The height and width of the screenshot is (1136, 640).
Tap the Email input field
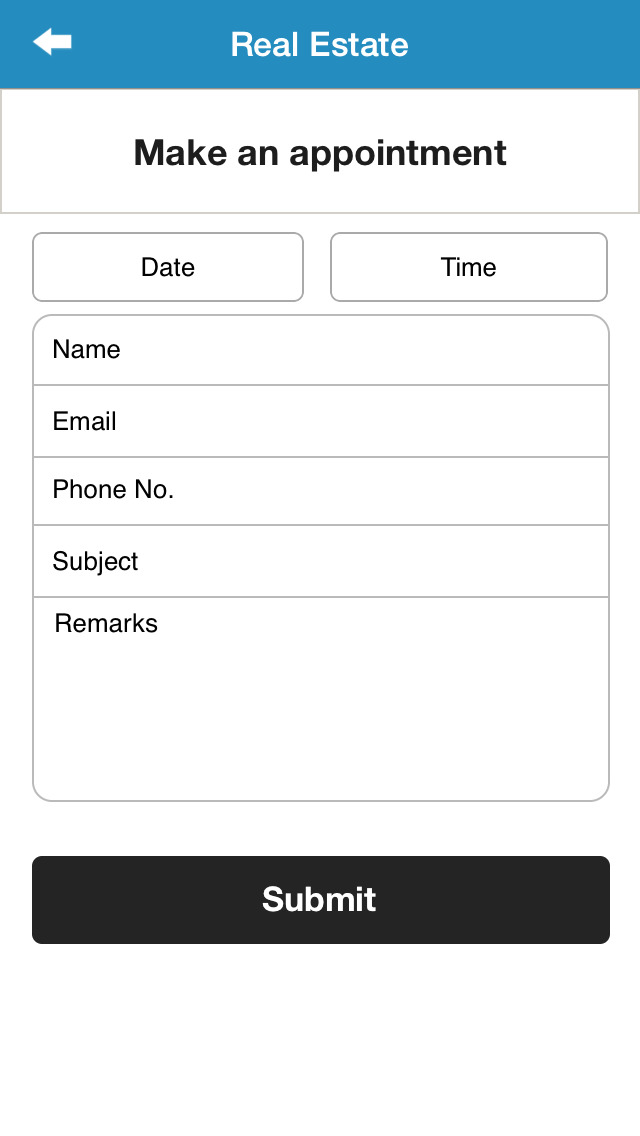point(320,421)
